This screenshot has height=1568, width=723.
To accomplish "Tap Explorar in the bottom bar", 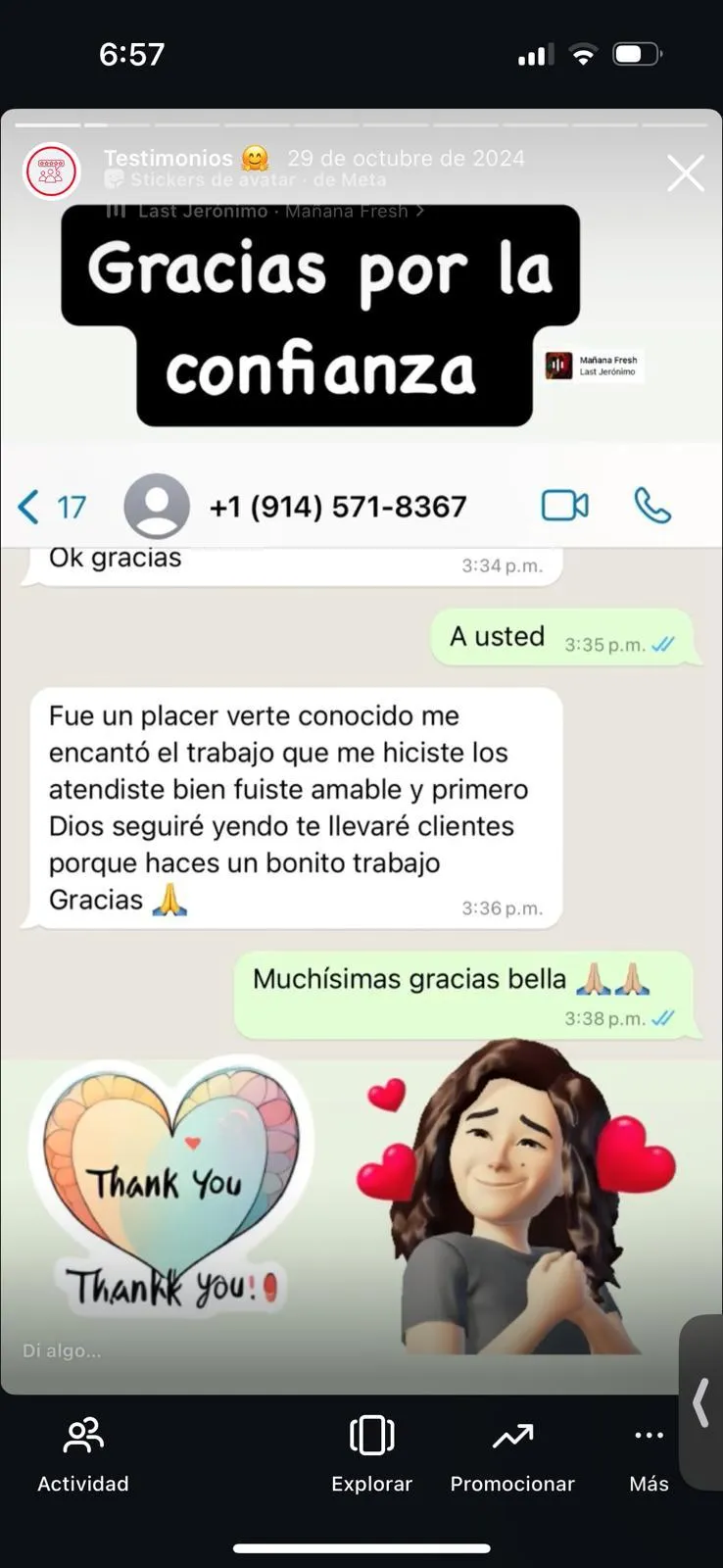I will (371, 1453).
